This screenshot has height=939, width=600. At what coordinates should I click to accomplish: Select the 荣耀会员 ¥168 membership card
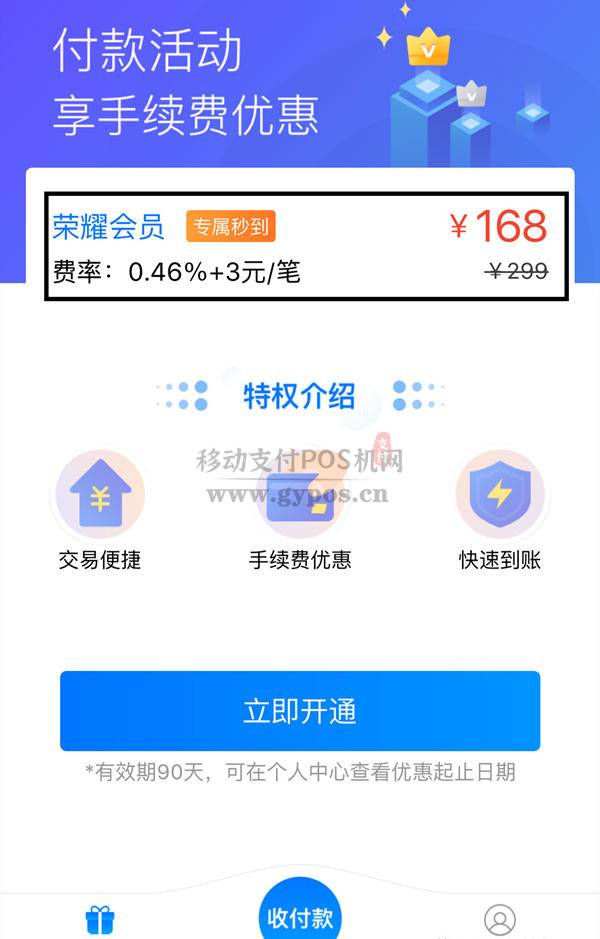(300, 246)
